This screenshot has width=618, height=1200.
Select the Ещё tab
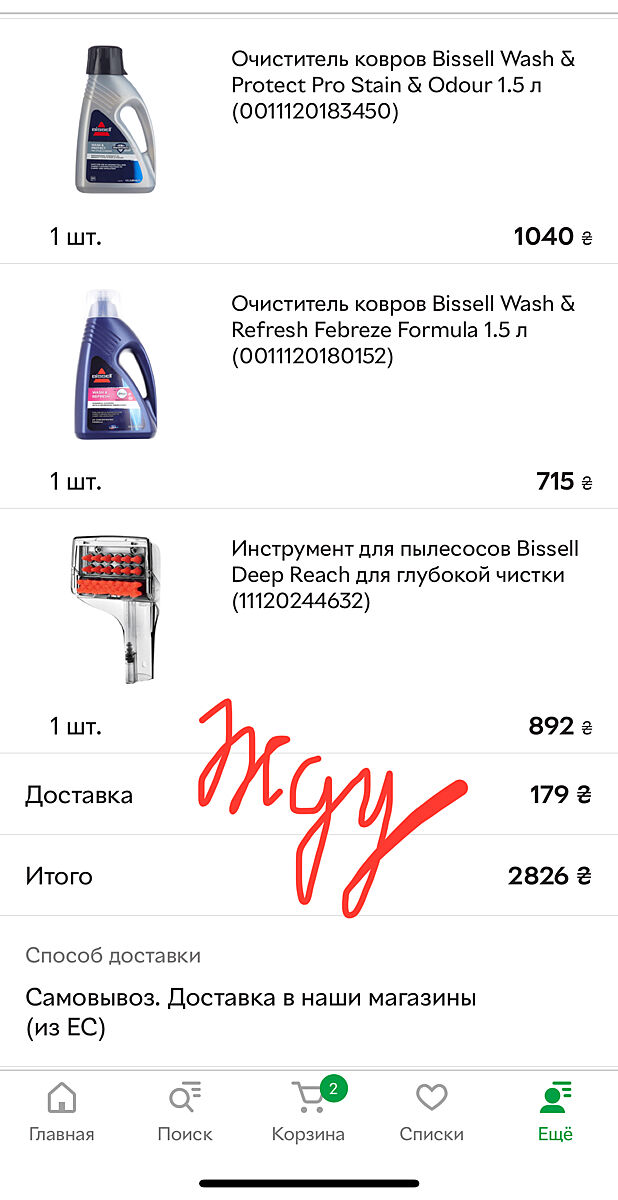pos(555,1110)
